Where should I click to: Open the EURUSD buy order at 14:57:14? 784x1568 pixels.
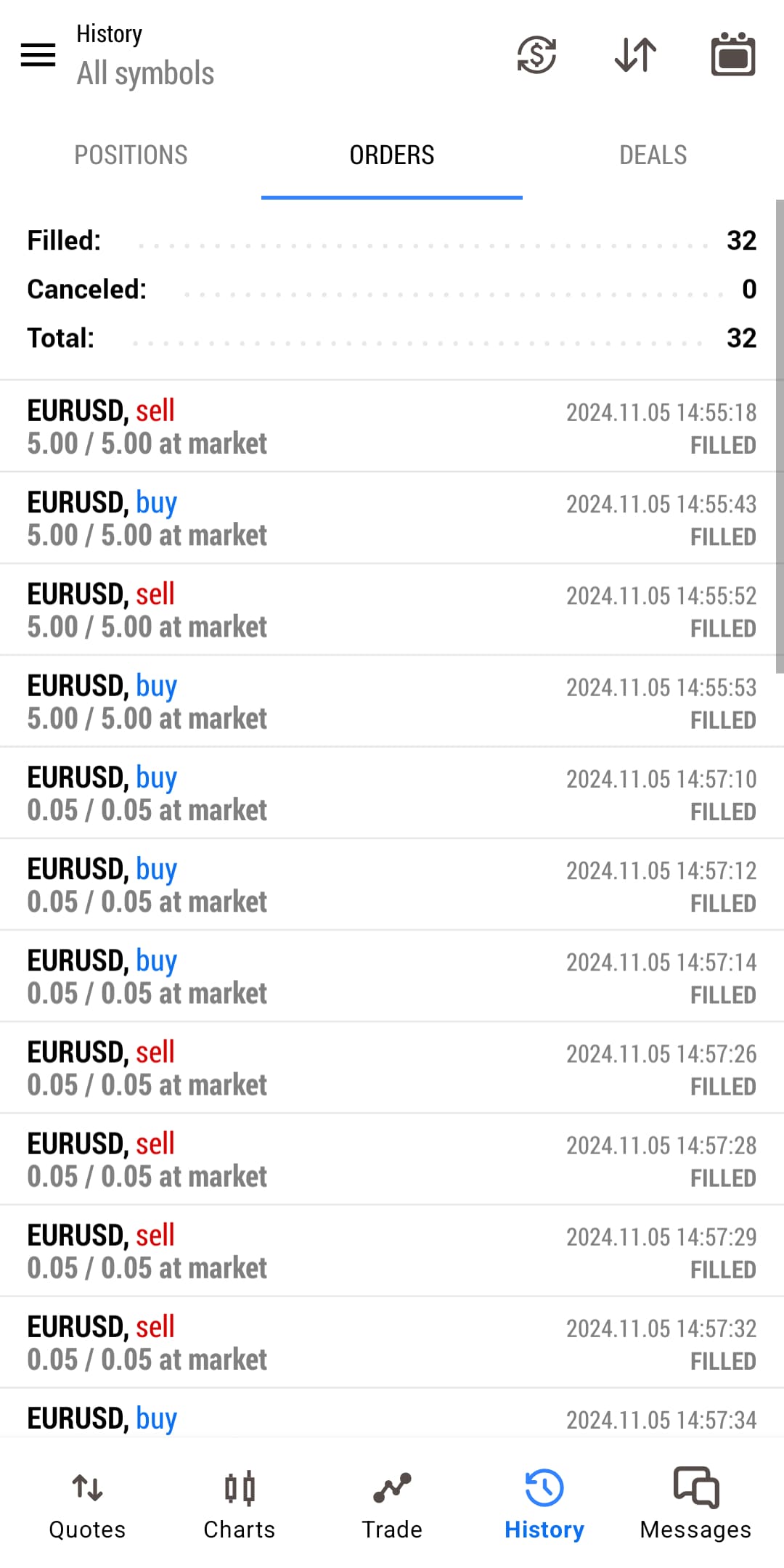pyautogui.click(x=392, y=976)
